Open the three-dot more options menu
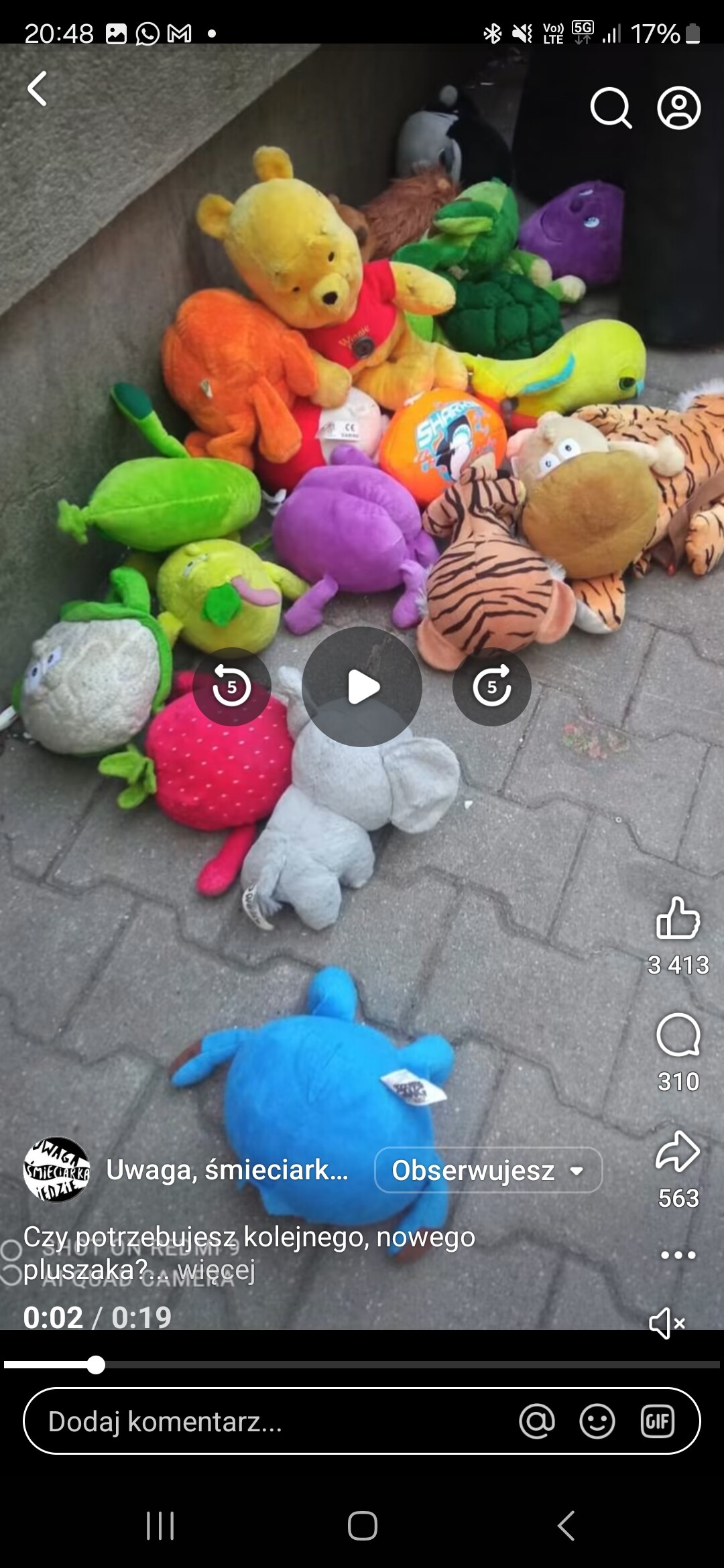Screen dimensions: 724x1568 click(x=678, y=1254)
